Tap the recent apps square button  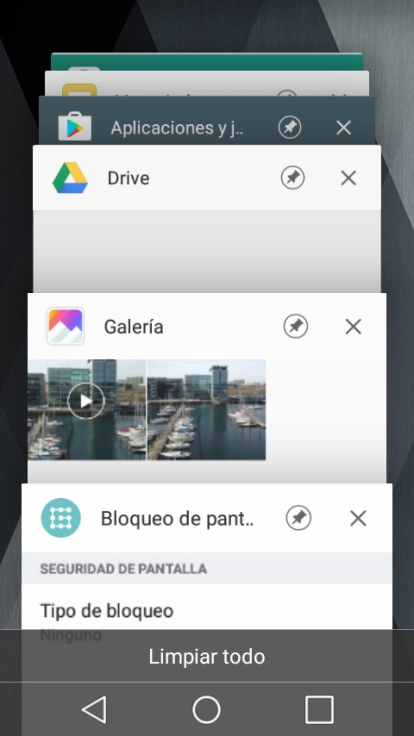(320, 709)
